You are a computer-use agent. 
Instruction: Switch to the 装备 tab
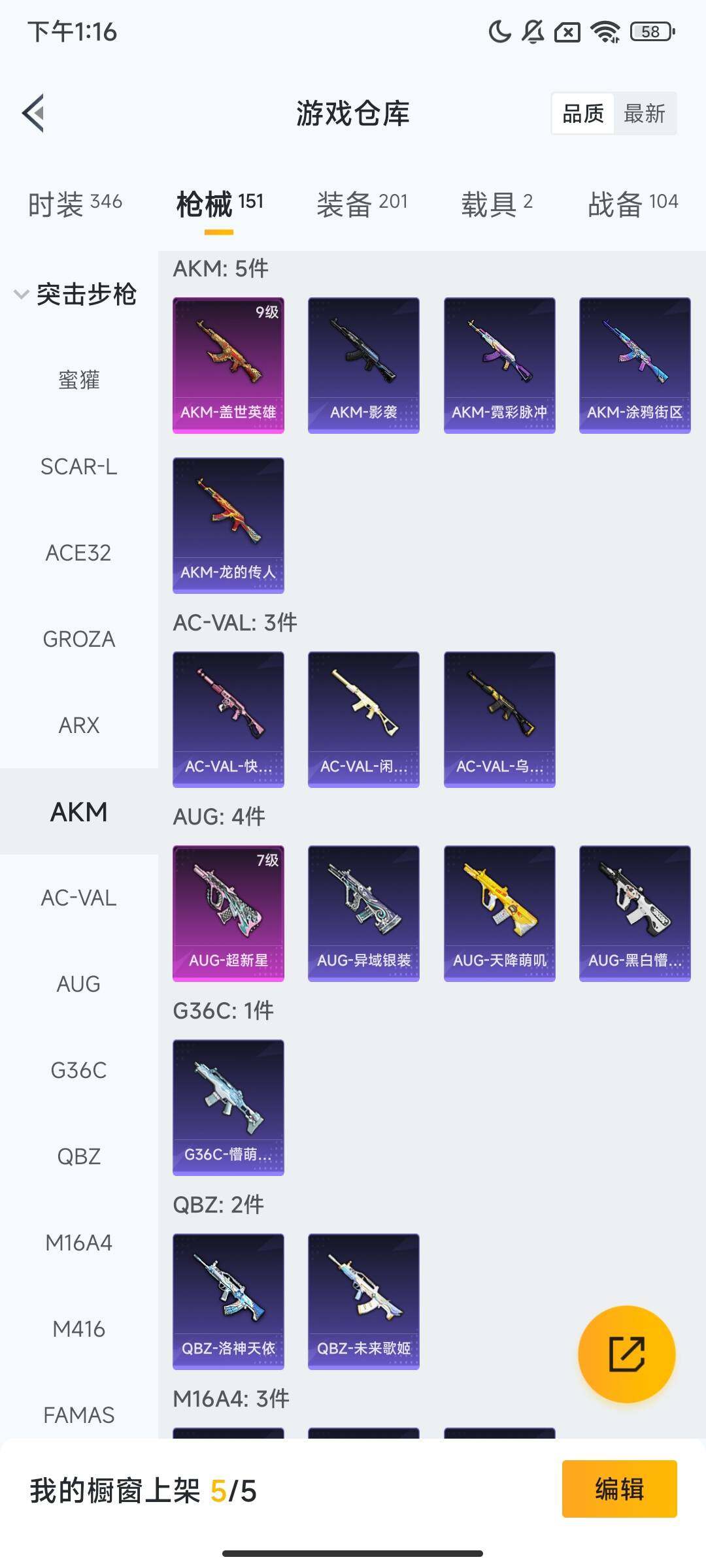tap(361, 204)
